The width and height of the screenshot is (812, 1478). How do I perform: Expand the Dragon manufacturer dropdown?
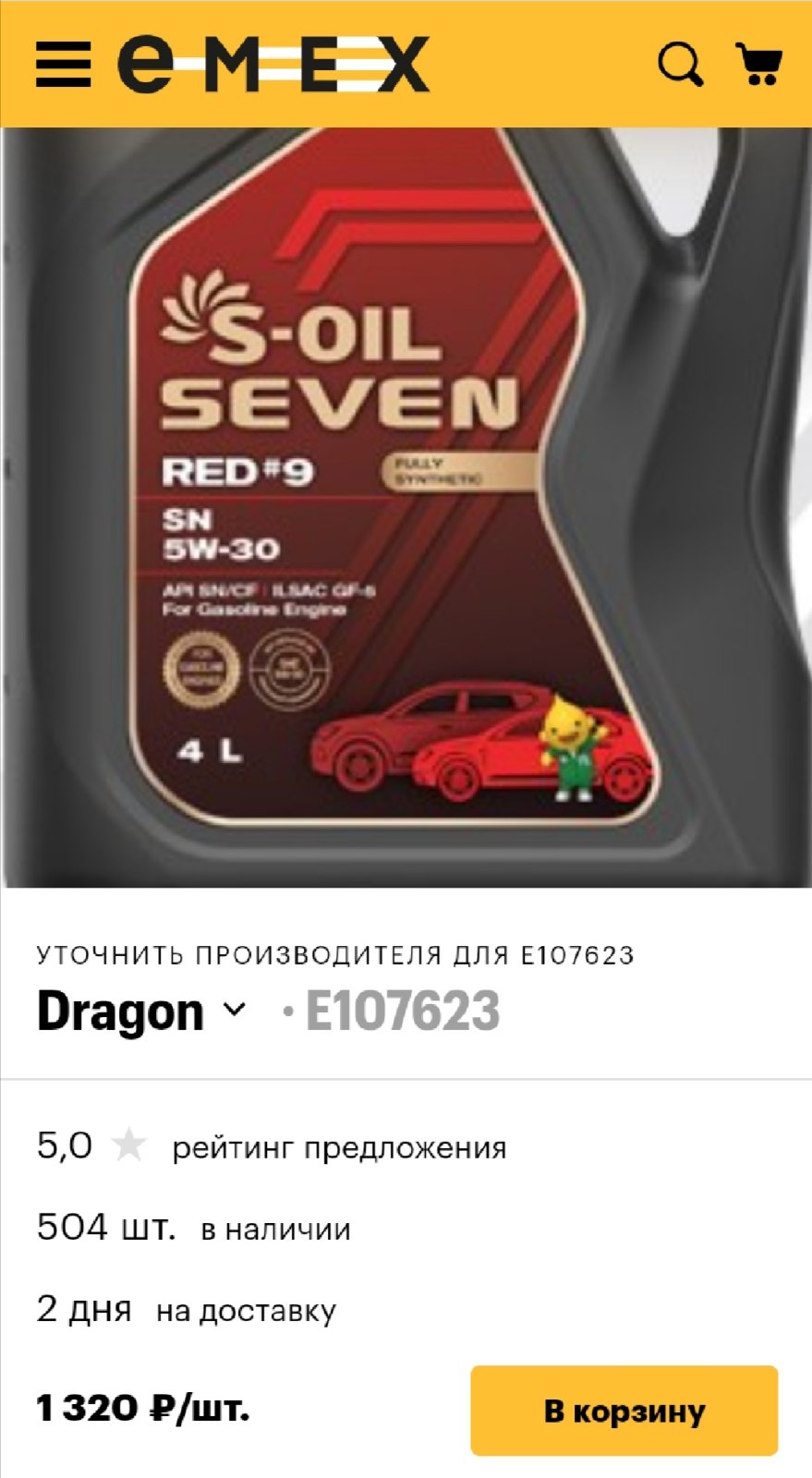pyautogui.click(x=141, y=1011)
